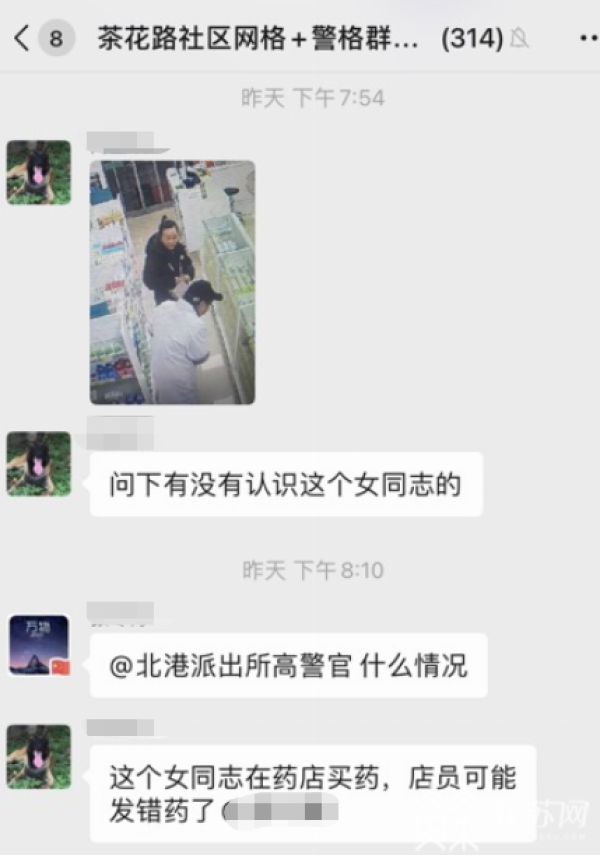This screenshot has height=855, width=600.
Task: Open the pharmacy surveillance photo in chat
Action: click(x=172, y=282)
